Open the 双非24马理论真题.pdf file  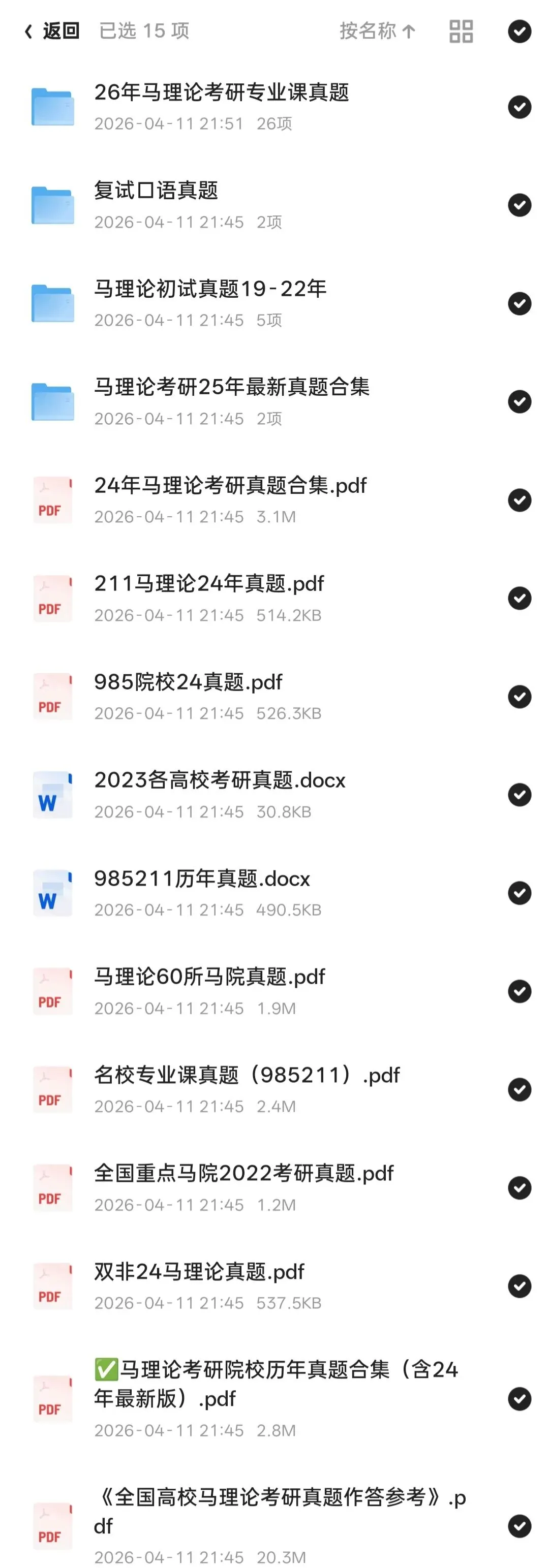coord(199,1272)
